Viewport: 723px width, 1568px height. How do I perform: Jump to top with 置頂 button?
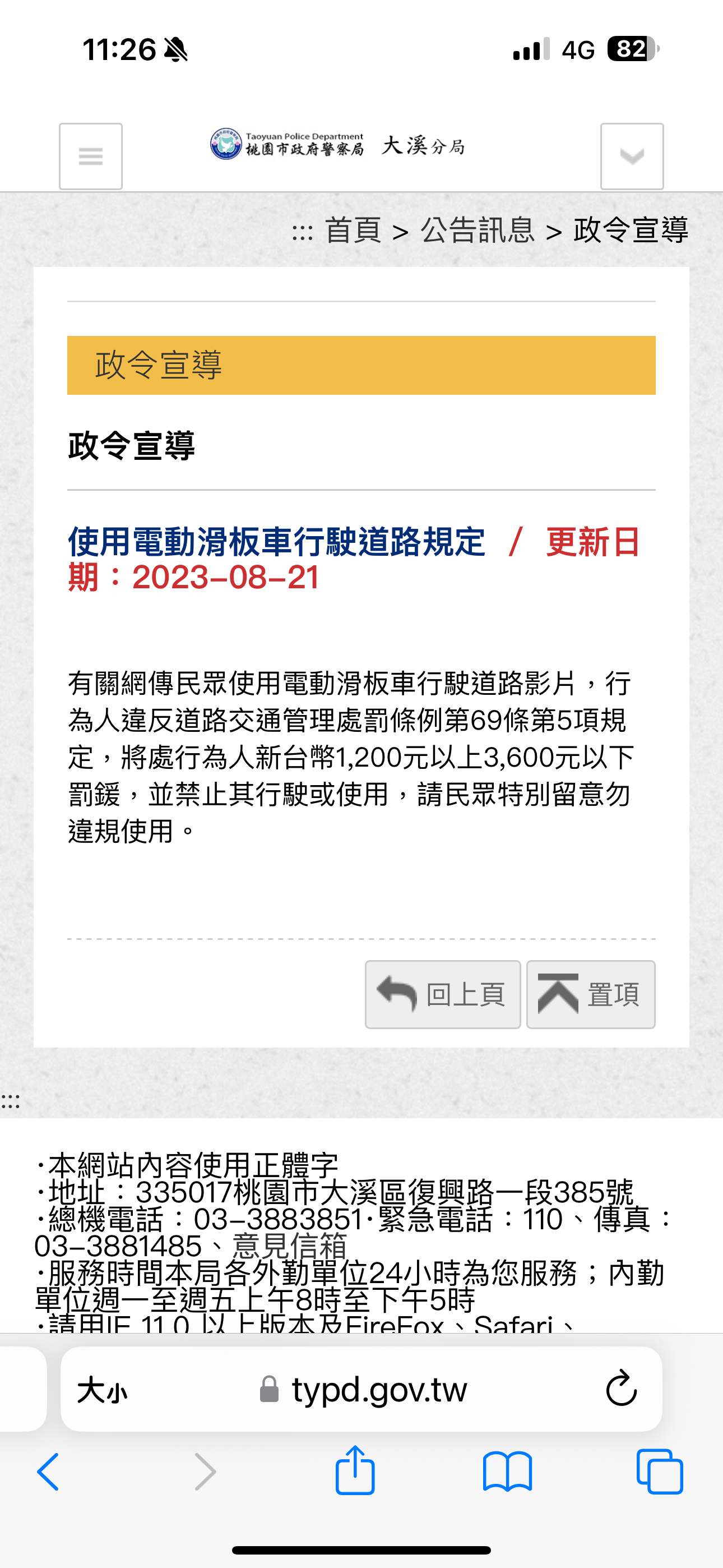590,995
